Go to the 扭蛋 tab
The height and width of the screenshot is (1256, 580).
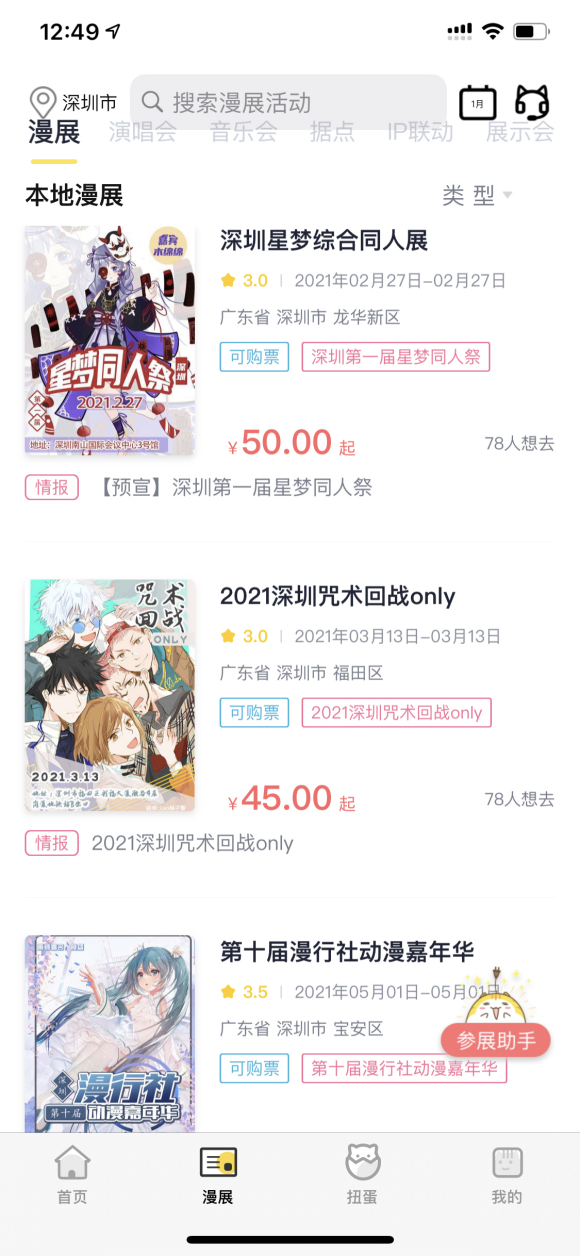362,1175
